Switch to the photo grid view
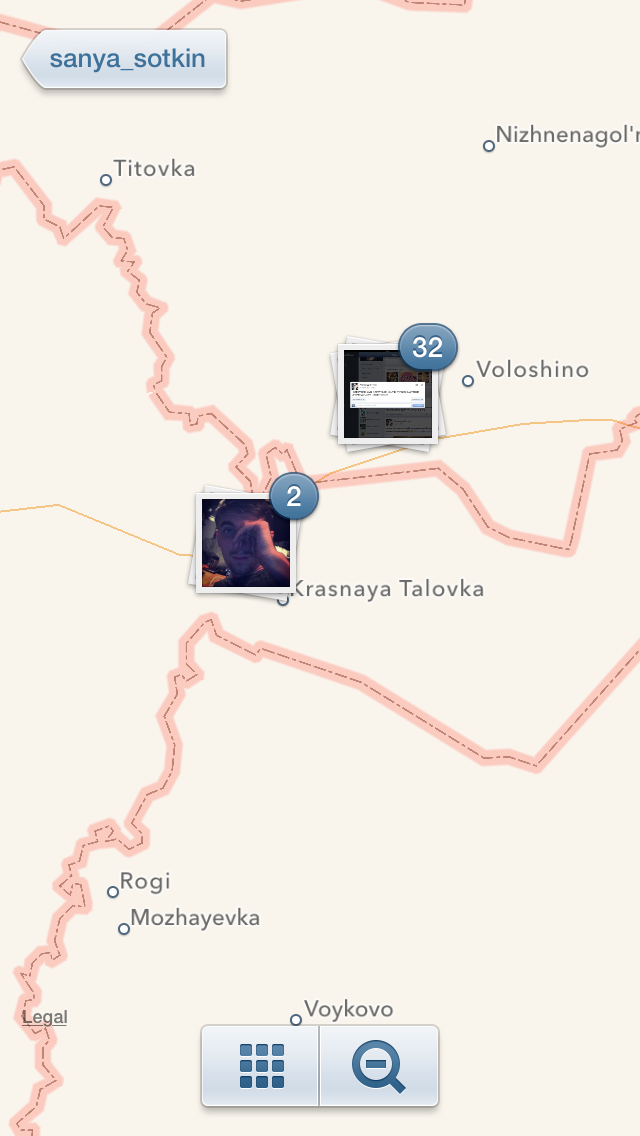 (x=261, y=1066)
